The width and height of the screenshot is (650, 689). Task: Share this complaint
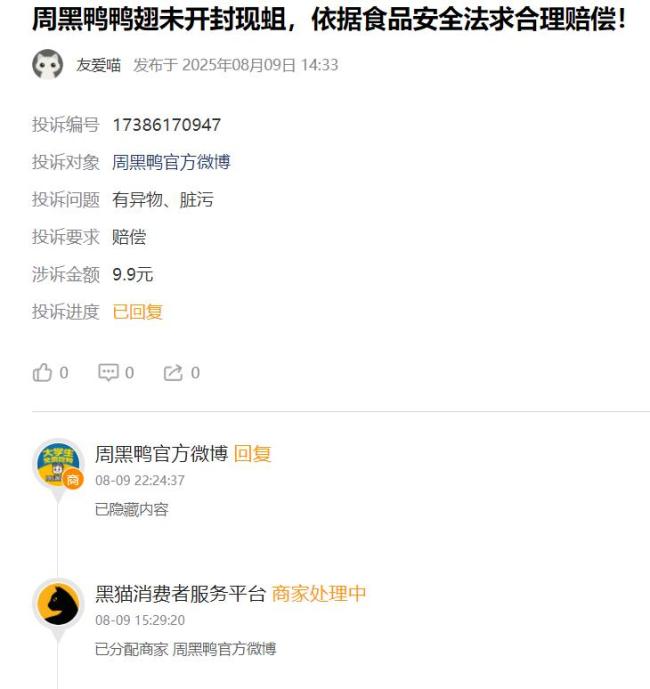point(173,373)
